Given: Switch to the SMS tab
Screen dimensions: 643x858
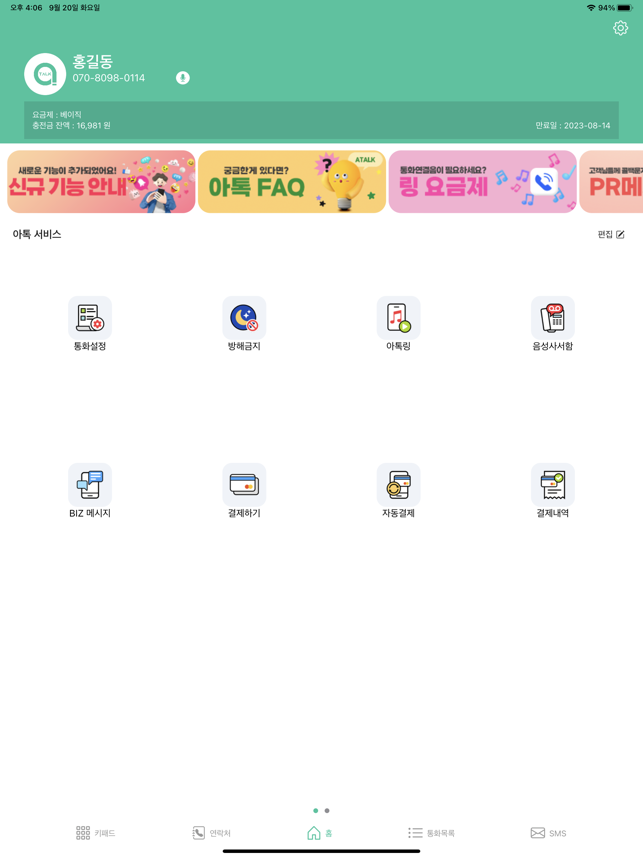Looking at the screenshot, I should pyautogui.click(x=548, y=833).
